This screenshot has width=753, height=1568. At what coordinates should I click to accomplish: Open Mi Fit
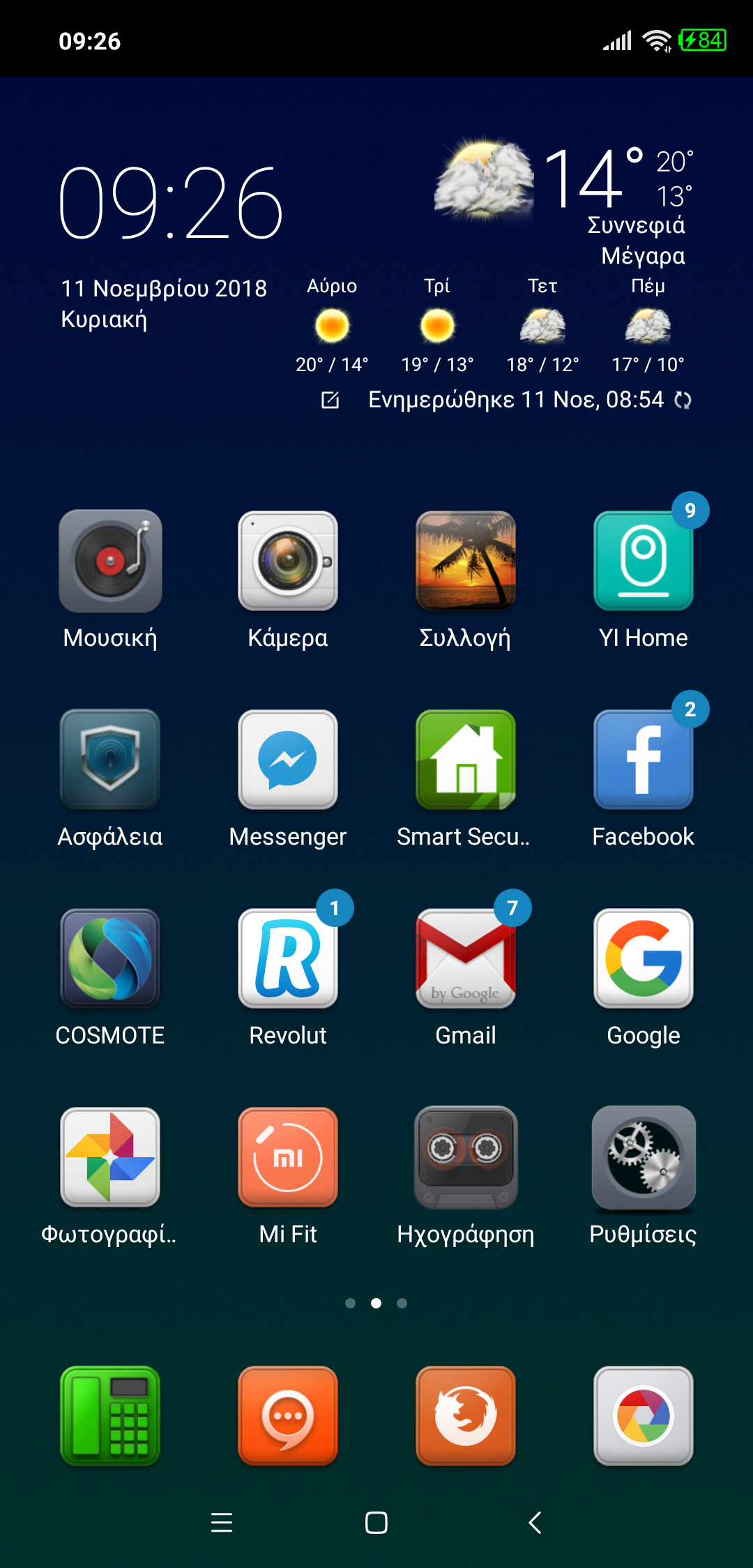288,1157
